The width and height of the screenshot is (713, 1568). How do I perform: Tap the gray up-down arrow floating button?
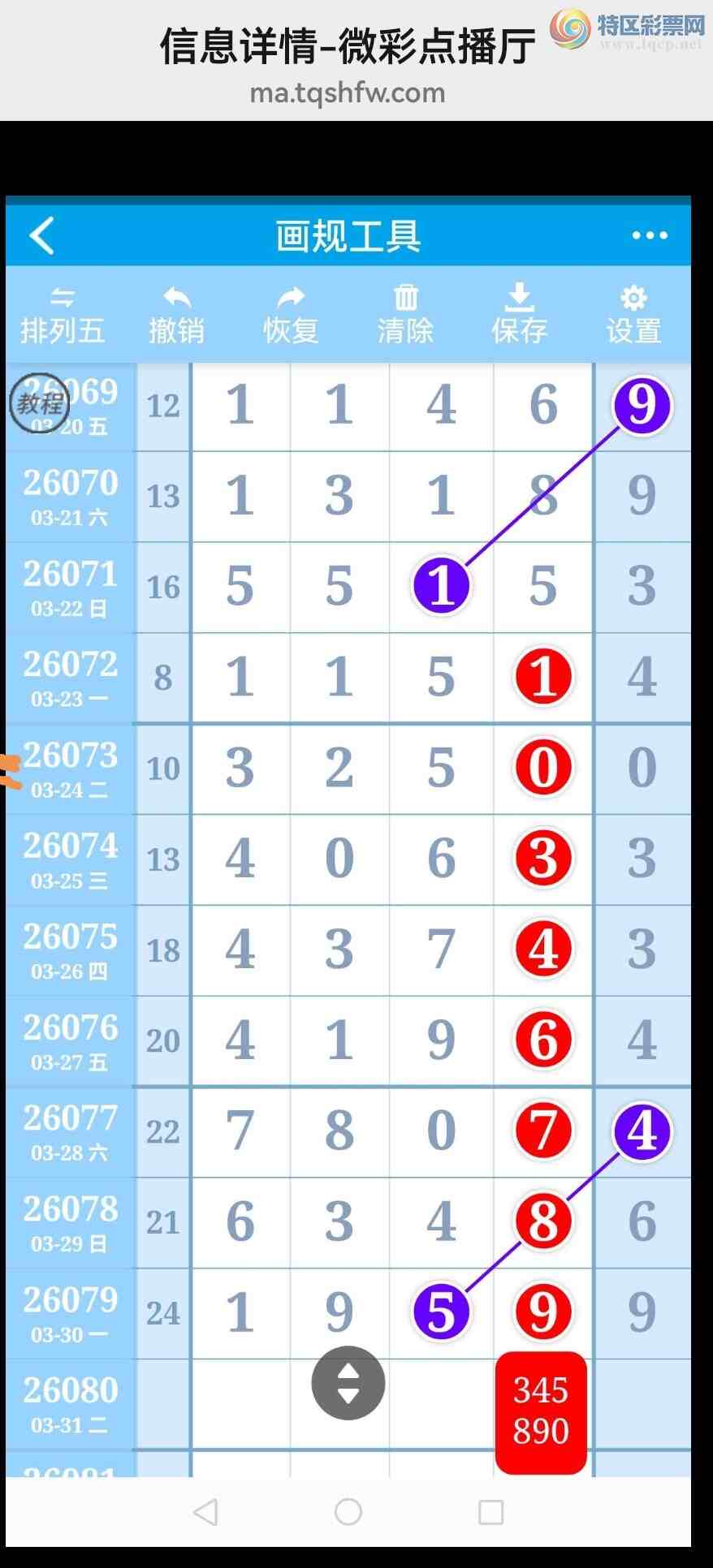[348, 1383]
